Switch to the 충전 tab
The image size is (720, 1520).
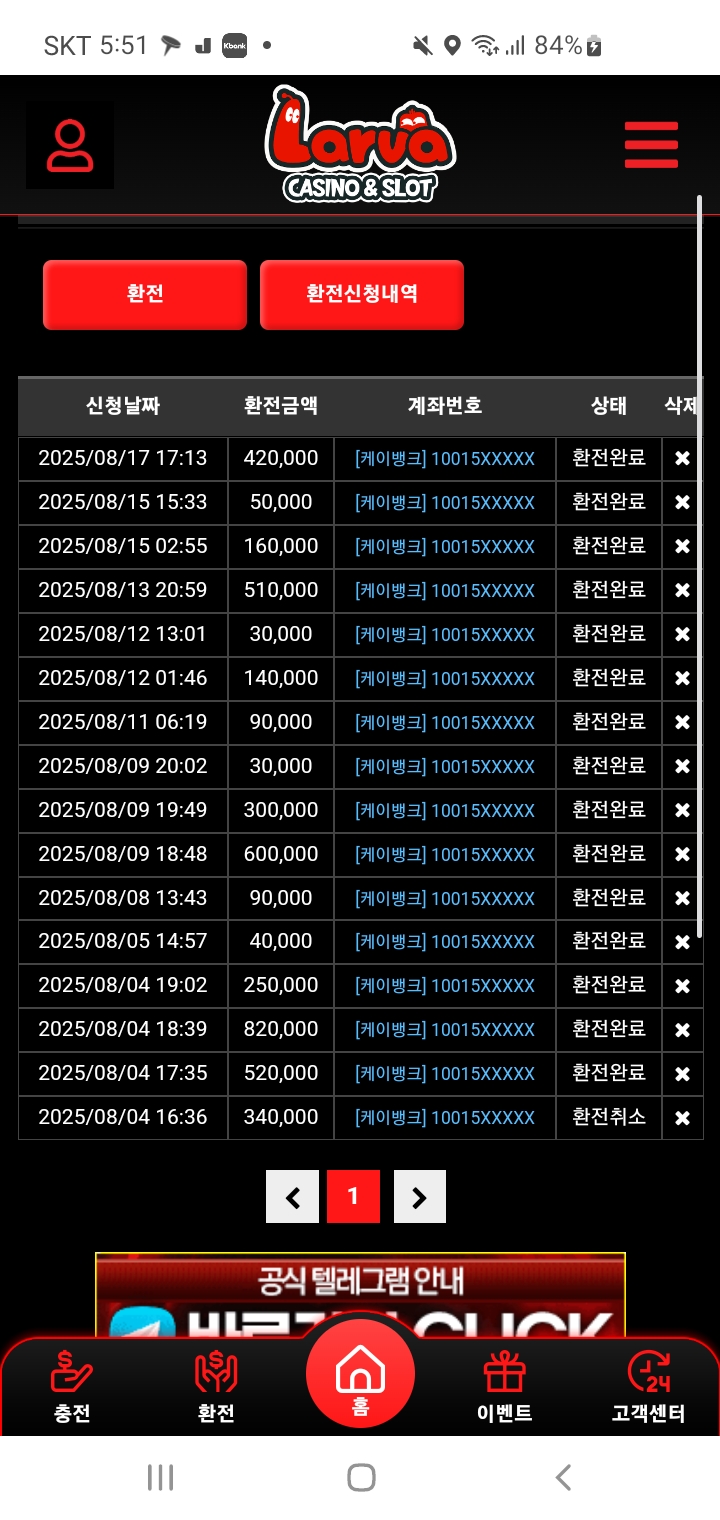pos(72,1386)
